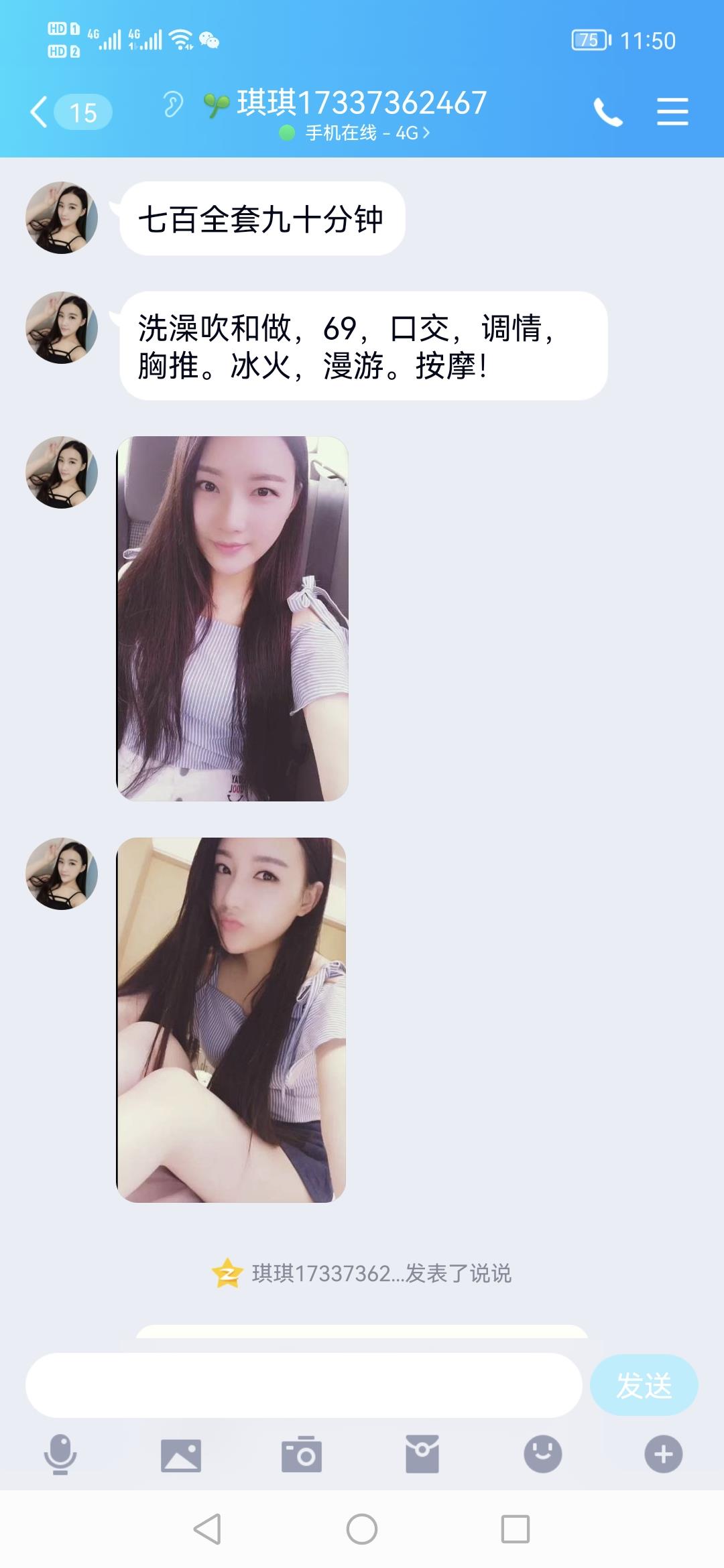724x1568 pixels.
Task: Expand more options with the plus icon
Action: tap(663, 1455)
